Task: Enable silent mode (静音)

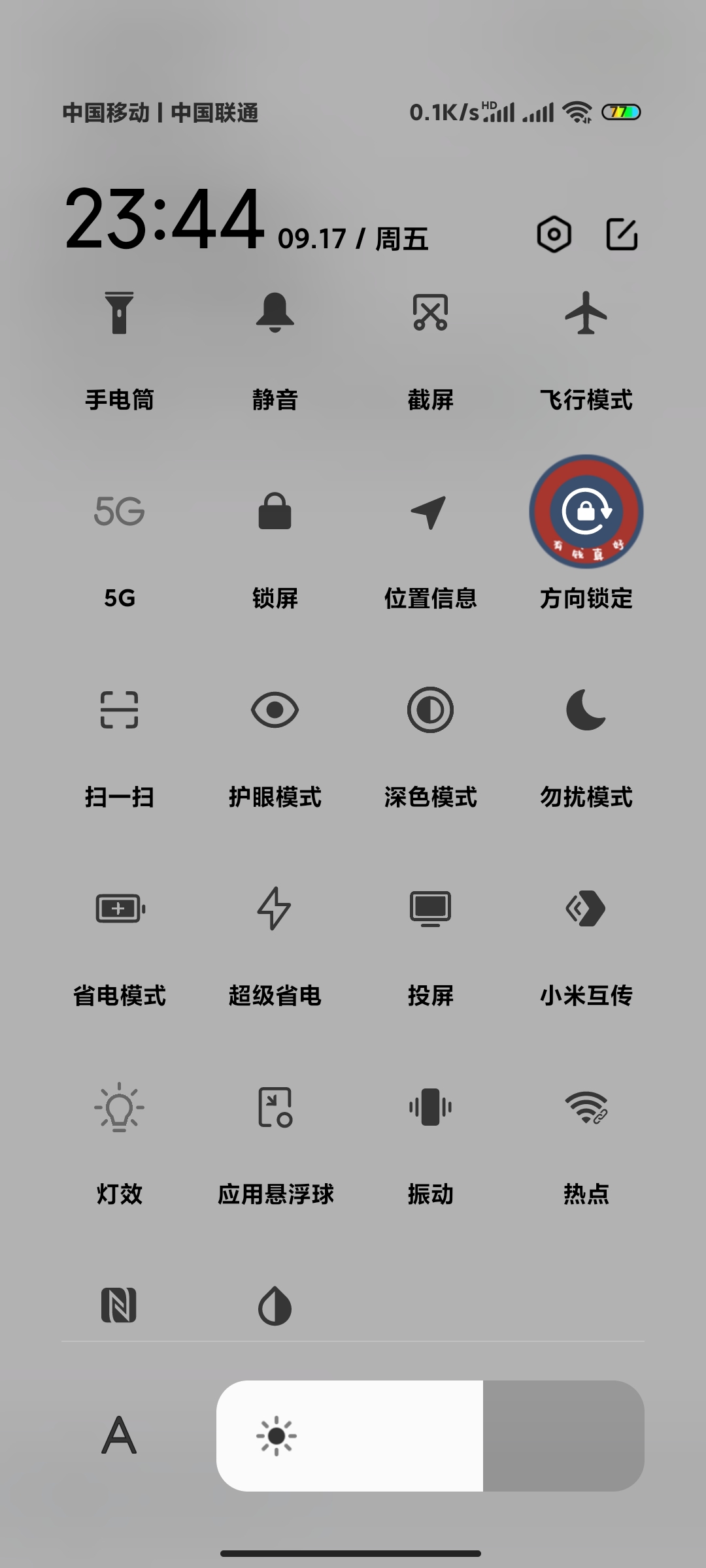Action: [275, 313]
